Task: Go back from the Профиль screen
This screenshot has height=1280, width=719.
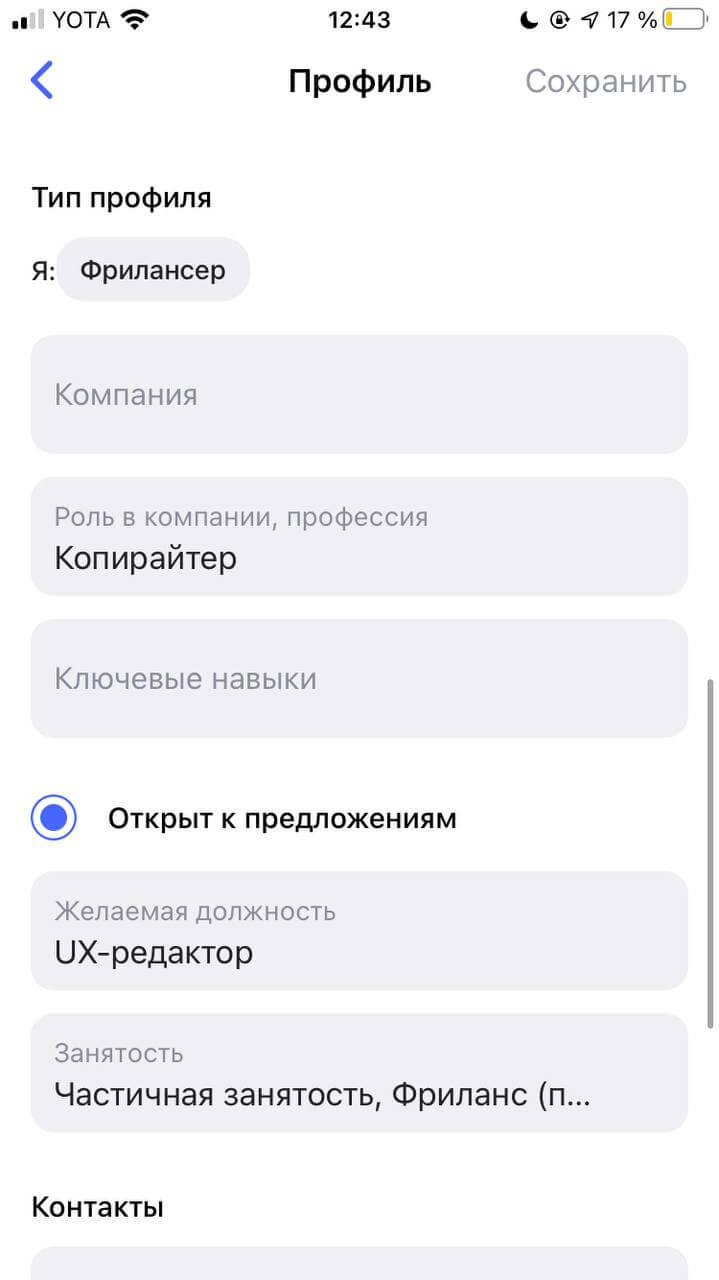Action: [42, 80]
